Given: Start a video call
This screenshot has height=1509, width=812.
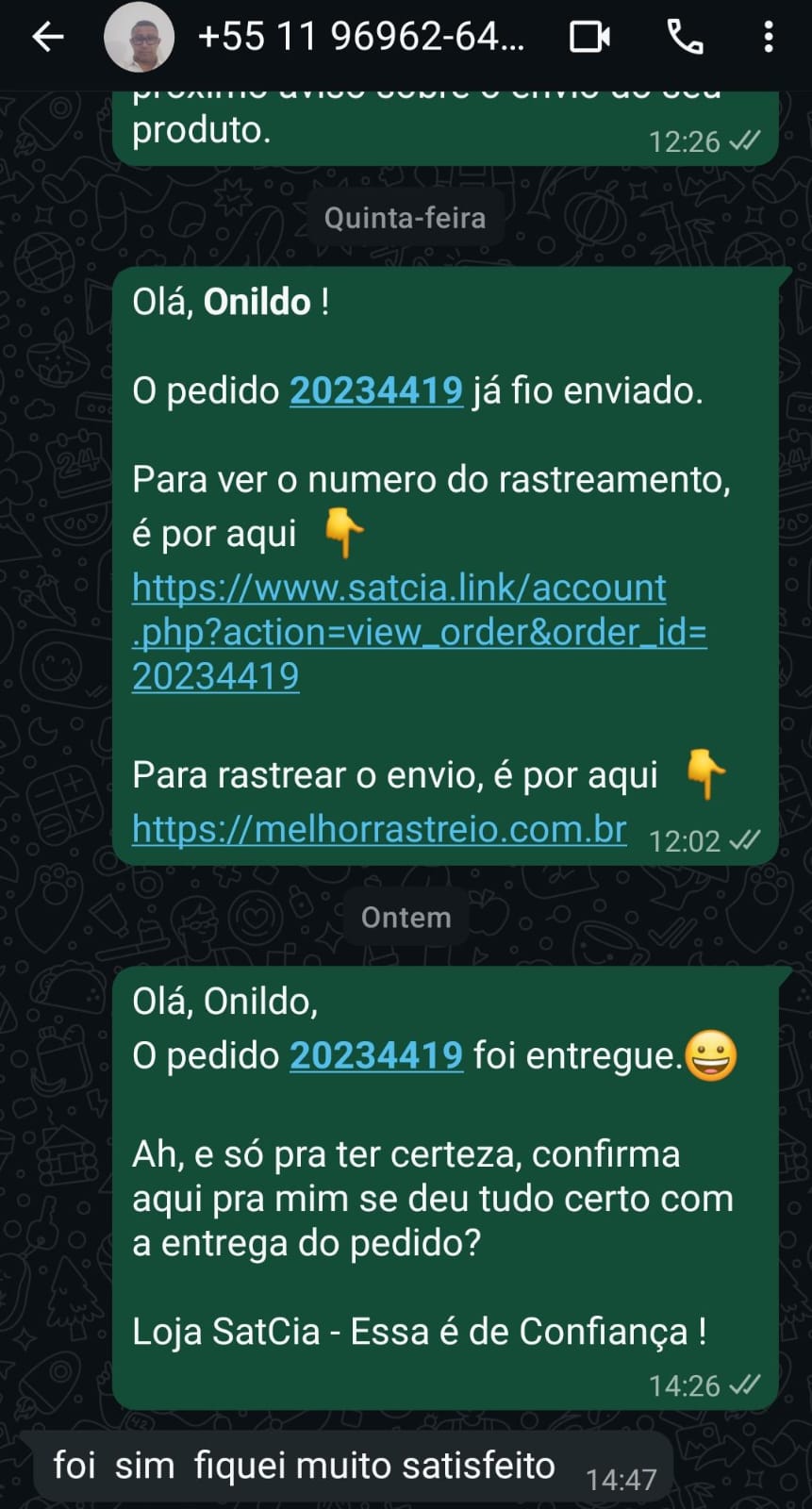Looking at the screenshot, I should (x=589, y=38).
